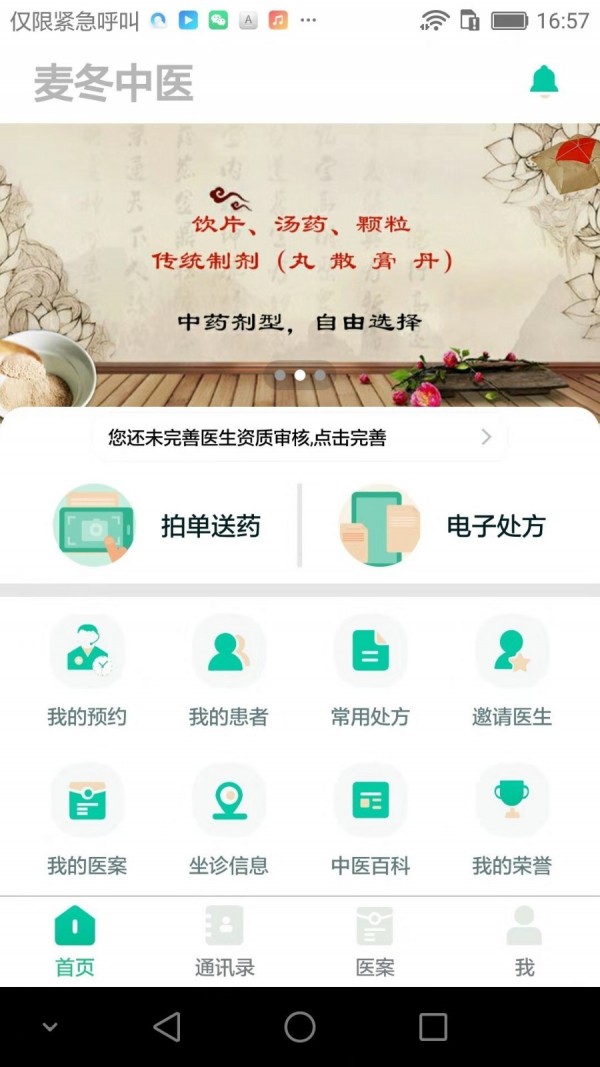Switch to the 通讯录 contacts tab
The image size is (600, 1067).
(225, 941)
